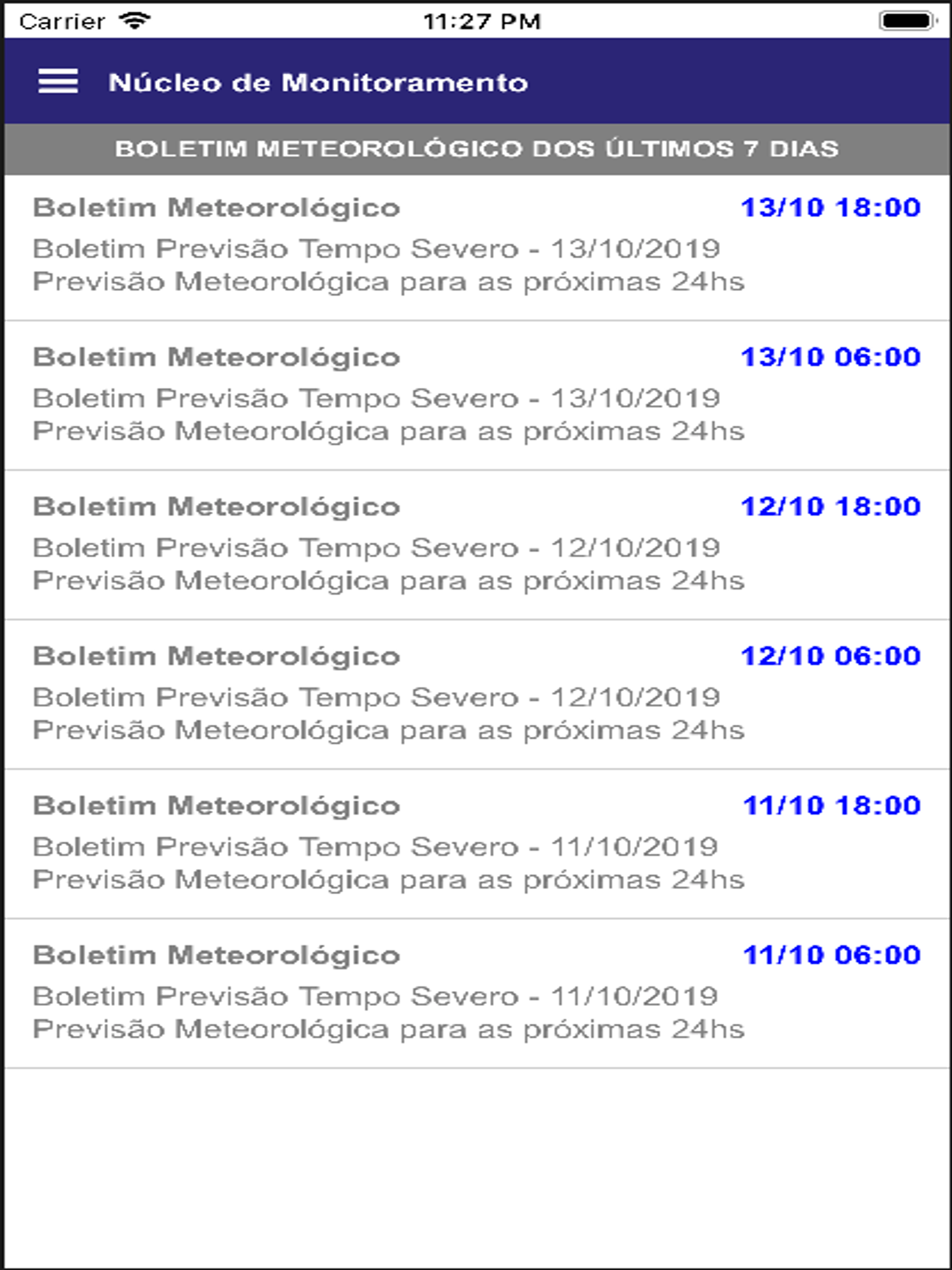This screenshot has width=952, height=1270.
Task: Select the 11/10 18:00 bulletin entry
Action: [x=476, y=843]
